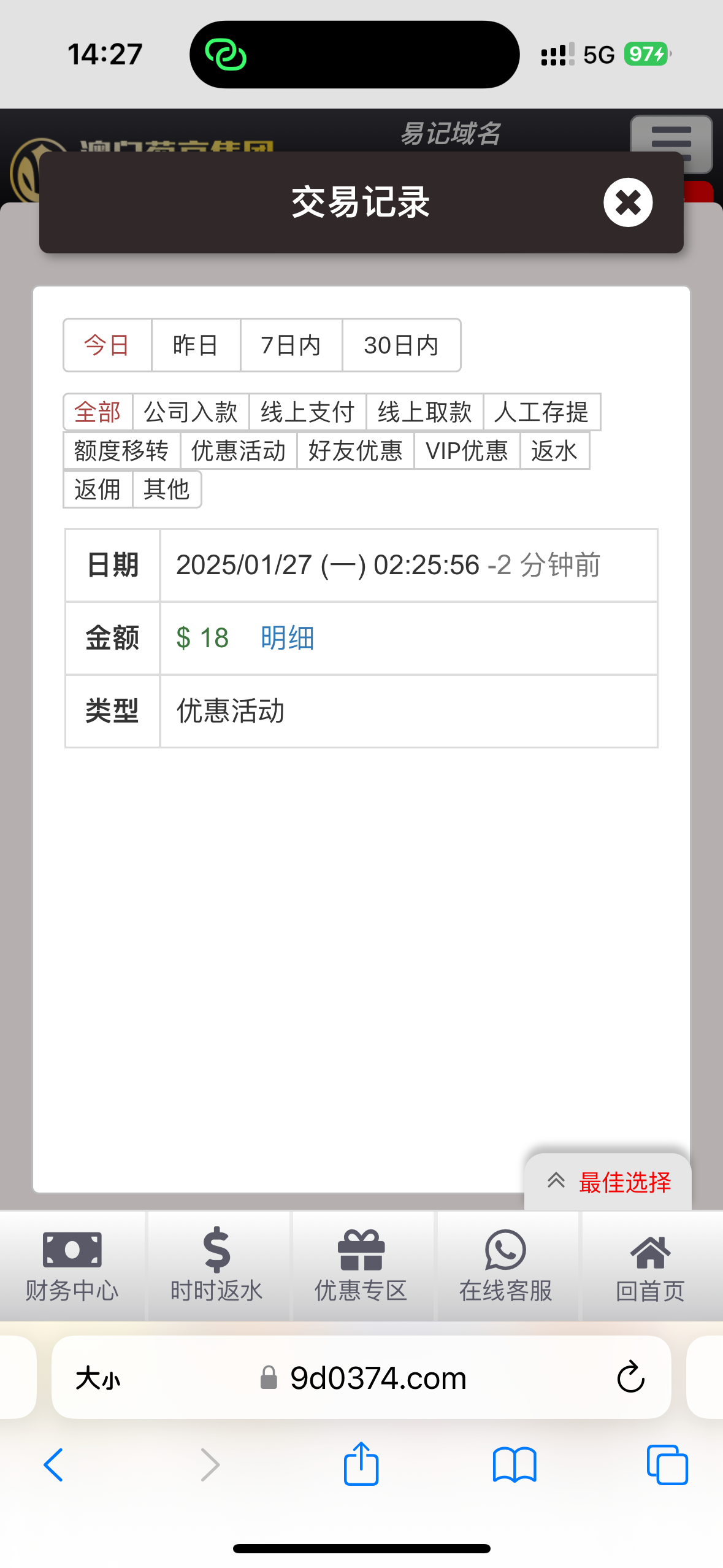Enable the 线上取款 transaction filter
Image resolution: width=723 pixels, height=1568 pixels.
(424, 412)
